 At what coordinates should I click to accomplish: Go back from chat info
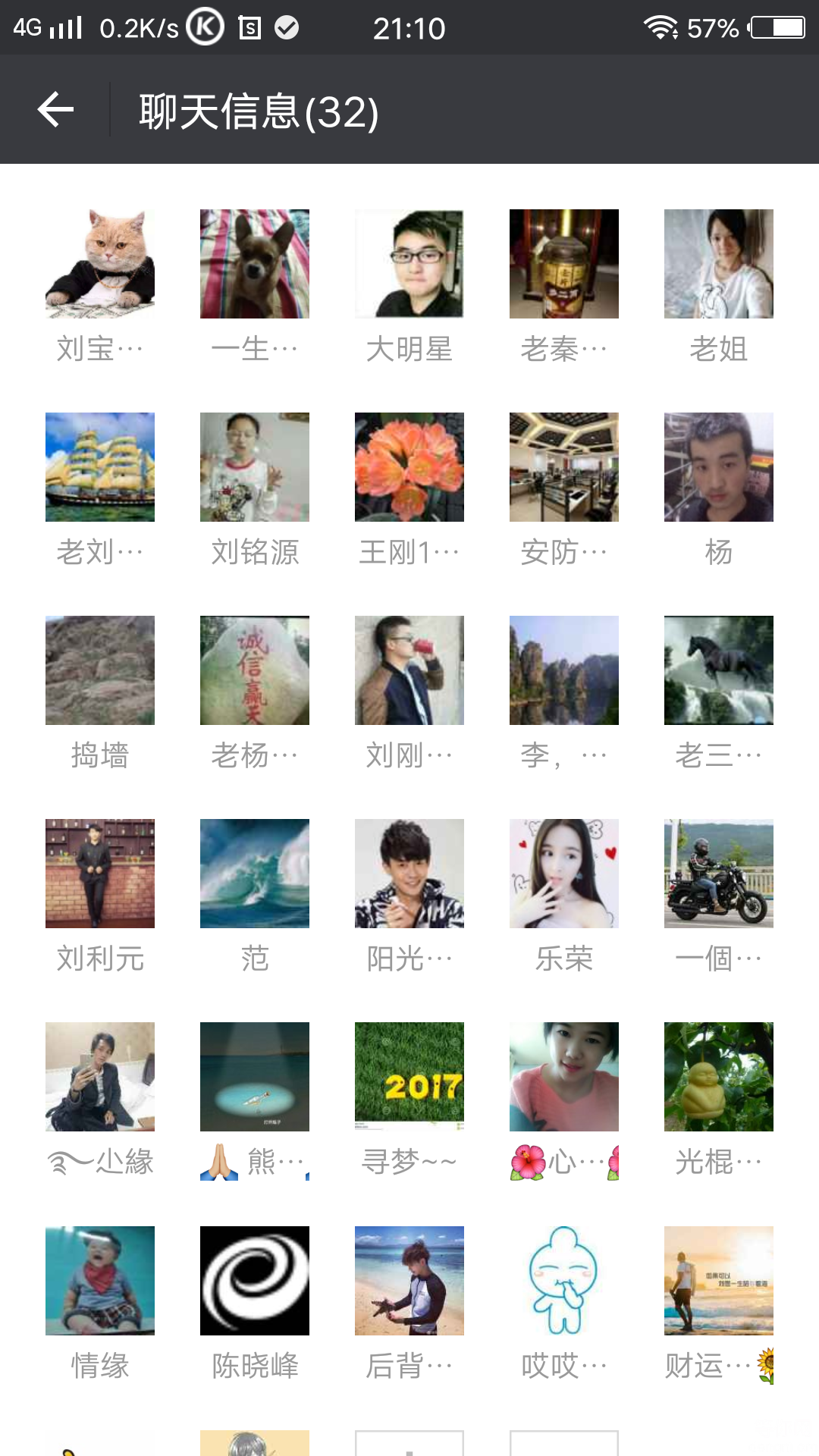pos(55,110)
